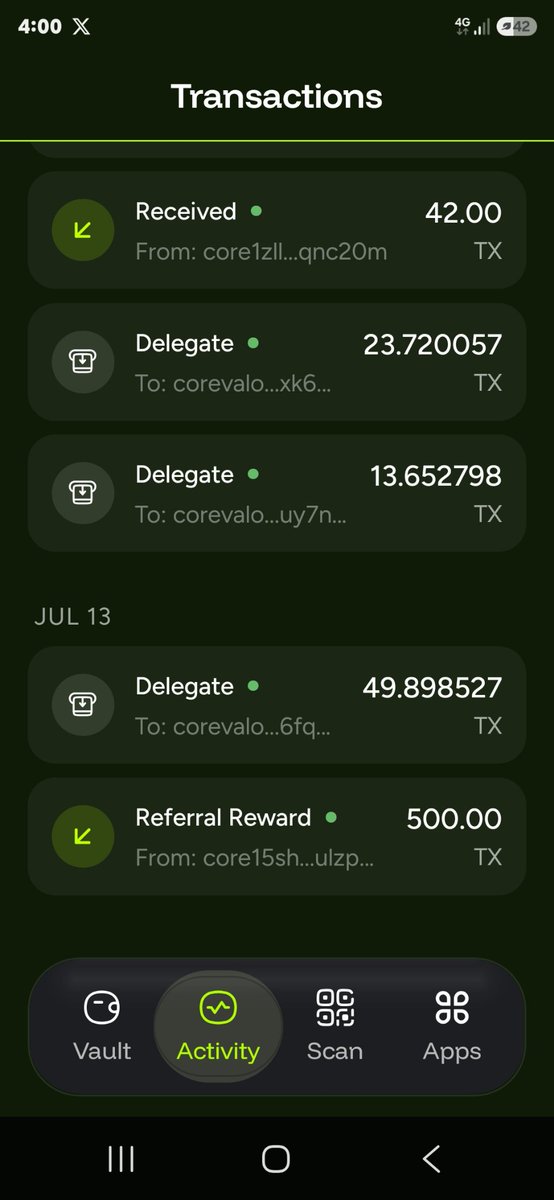Go to the Apps tab
The image size is (554, 1200).
click(452, 1026)
